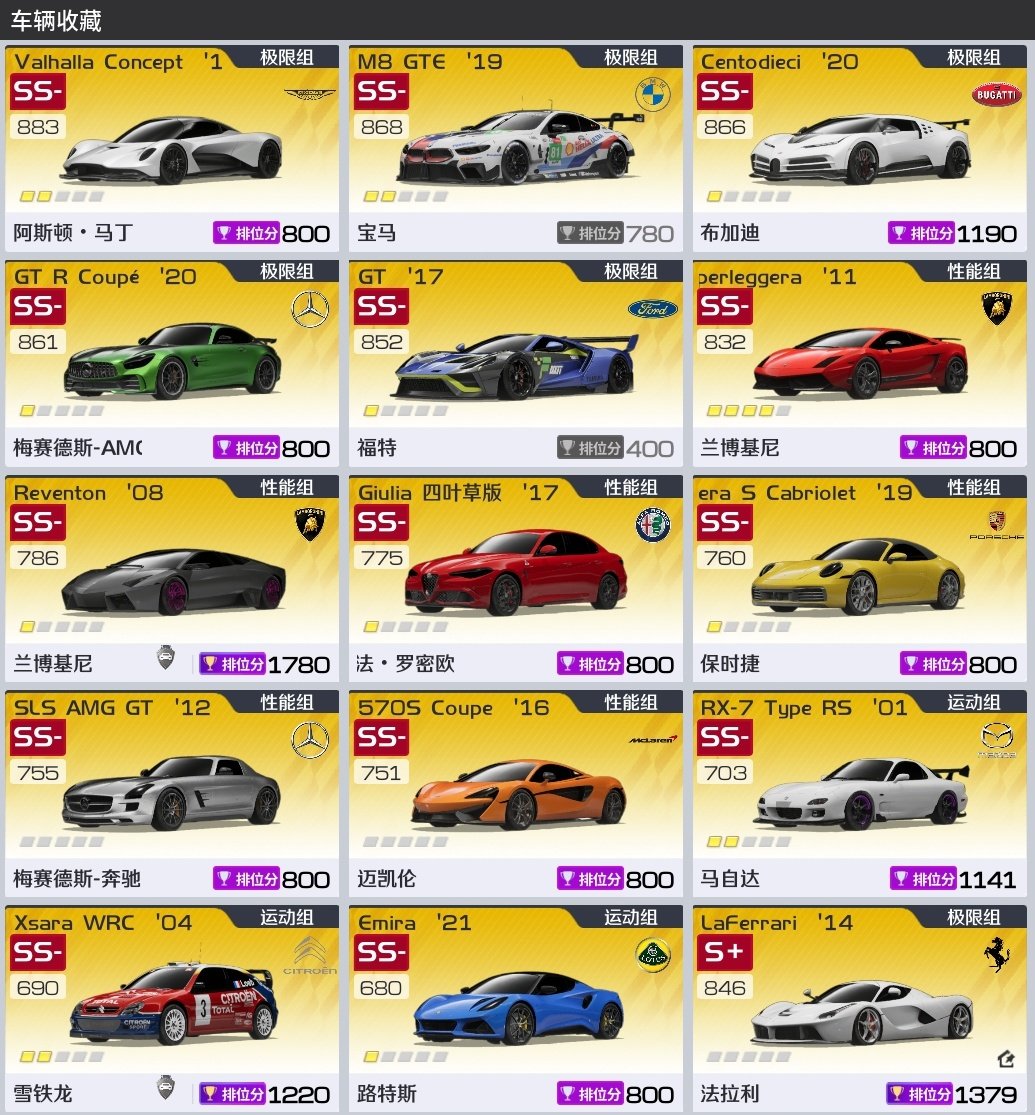Select the blue Lotus Emira card
Screen dimensions: 1035x1115
[516, 1010]
